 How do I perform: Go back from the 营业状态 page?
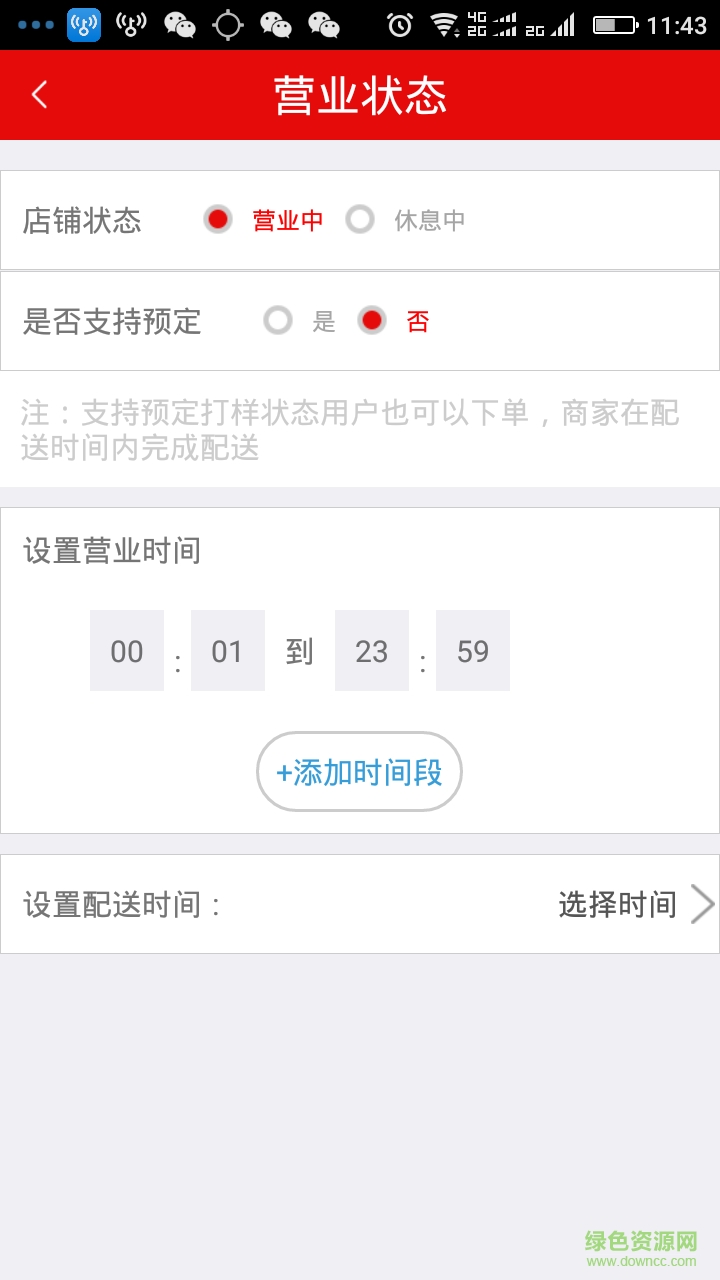[x=40, y=95]
